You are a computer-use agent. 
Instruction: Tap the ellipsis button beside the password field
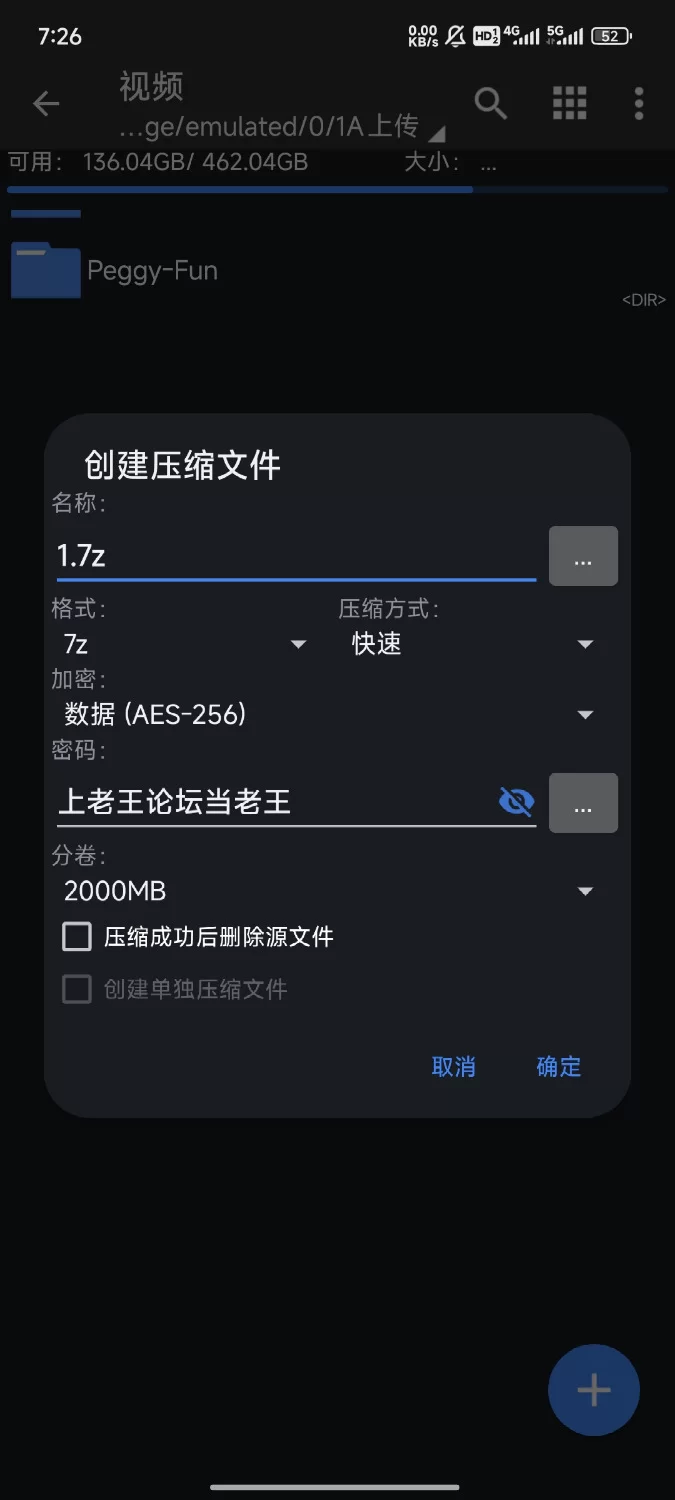tap(583, 803)
